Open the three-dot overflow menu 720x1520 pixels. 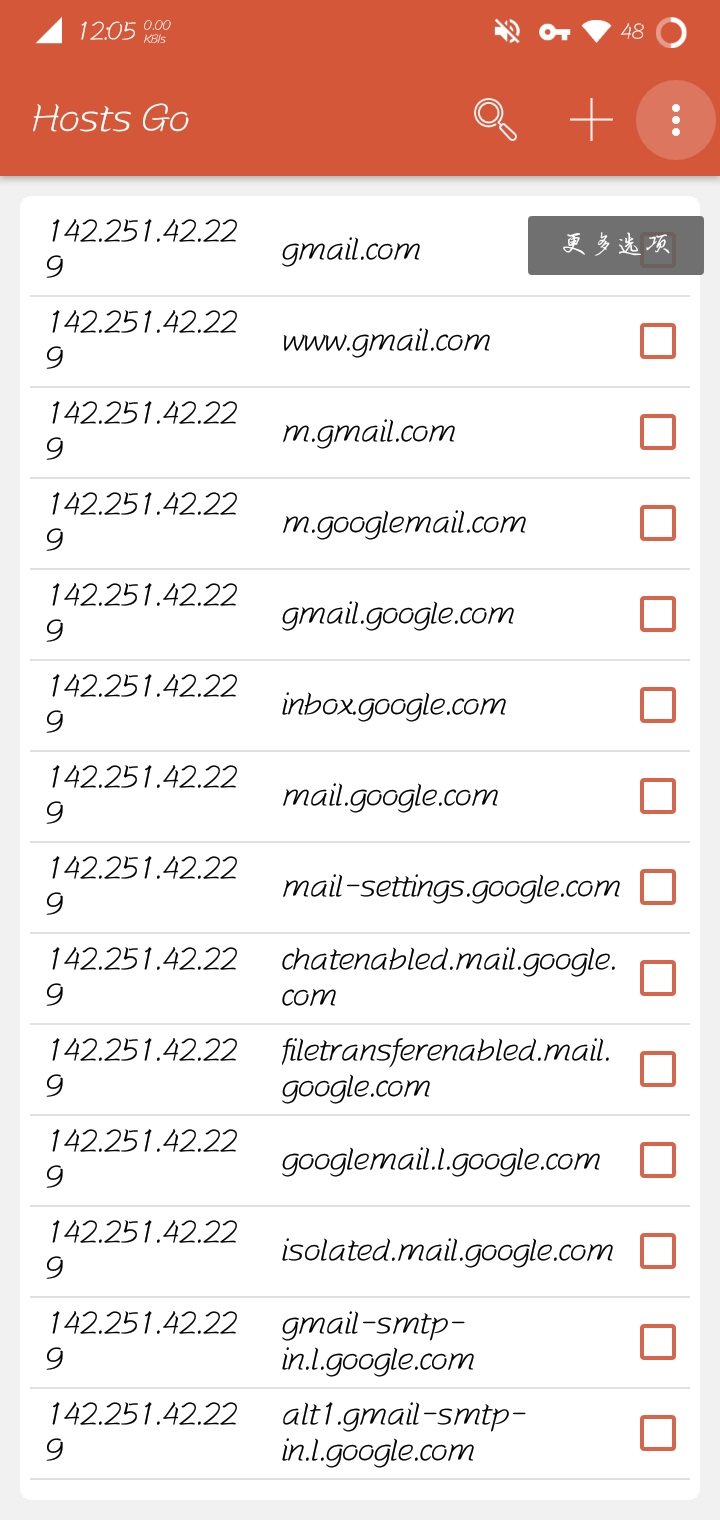[675, 119]
